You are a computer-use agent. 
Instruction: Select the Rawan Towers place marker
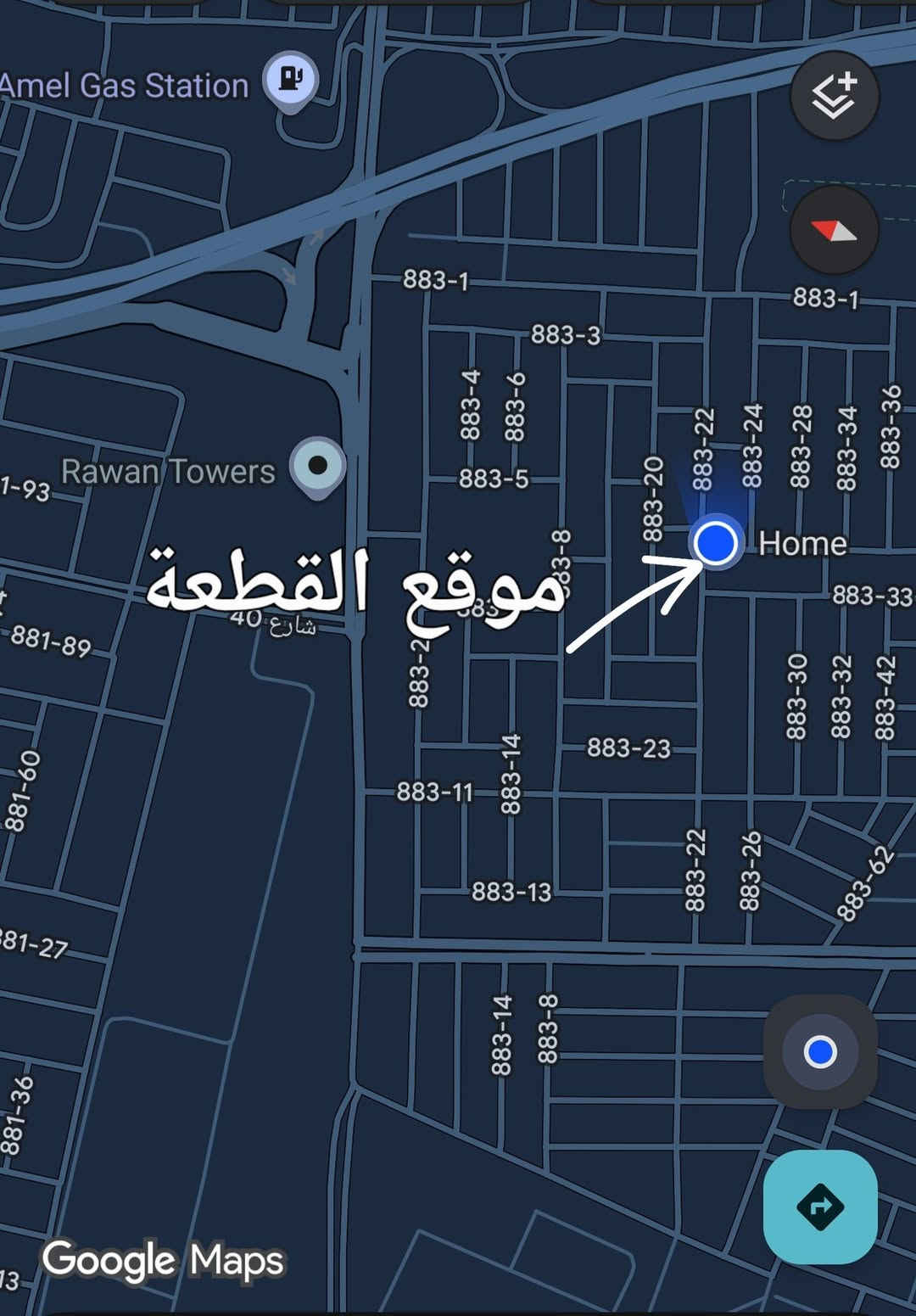317,466
